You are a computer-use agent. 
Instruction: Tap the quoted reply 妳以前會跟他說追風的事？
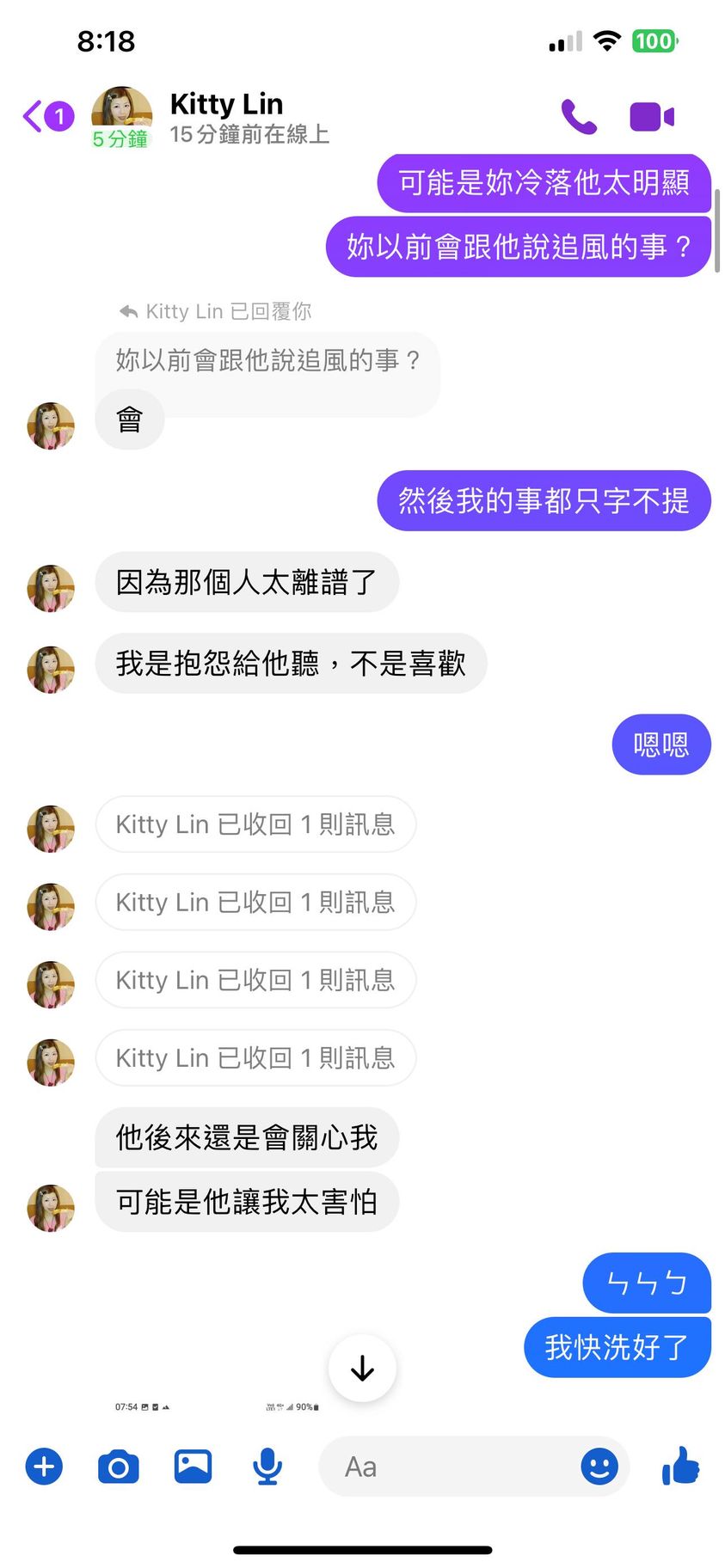[x=267, y=360]
